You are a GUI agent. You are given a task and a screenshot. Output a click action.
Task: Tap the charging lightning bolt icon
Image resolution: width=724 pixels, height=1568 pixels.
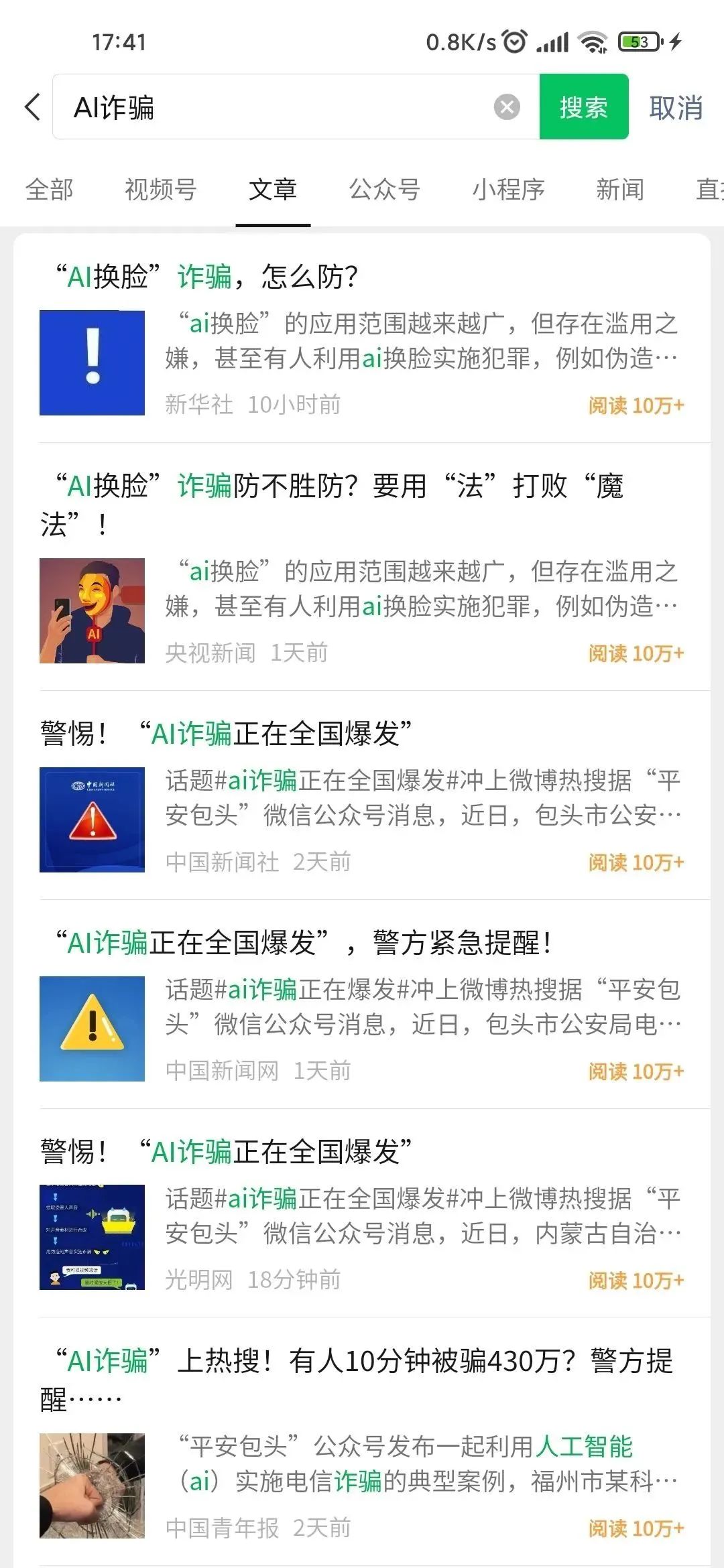675,42
